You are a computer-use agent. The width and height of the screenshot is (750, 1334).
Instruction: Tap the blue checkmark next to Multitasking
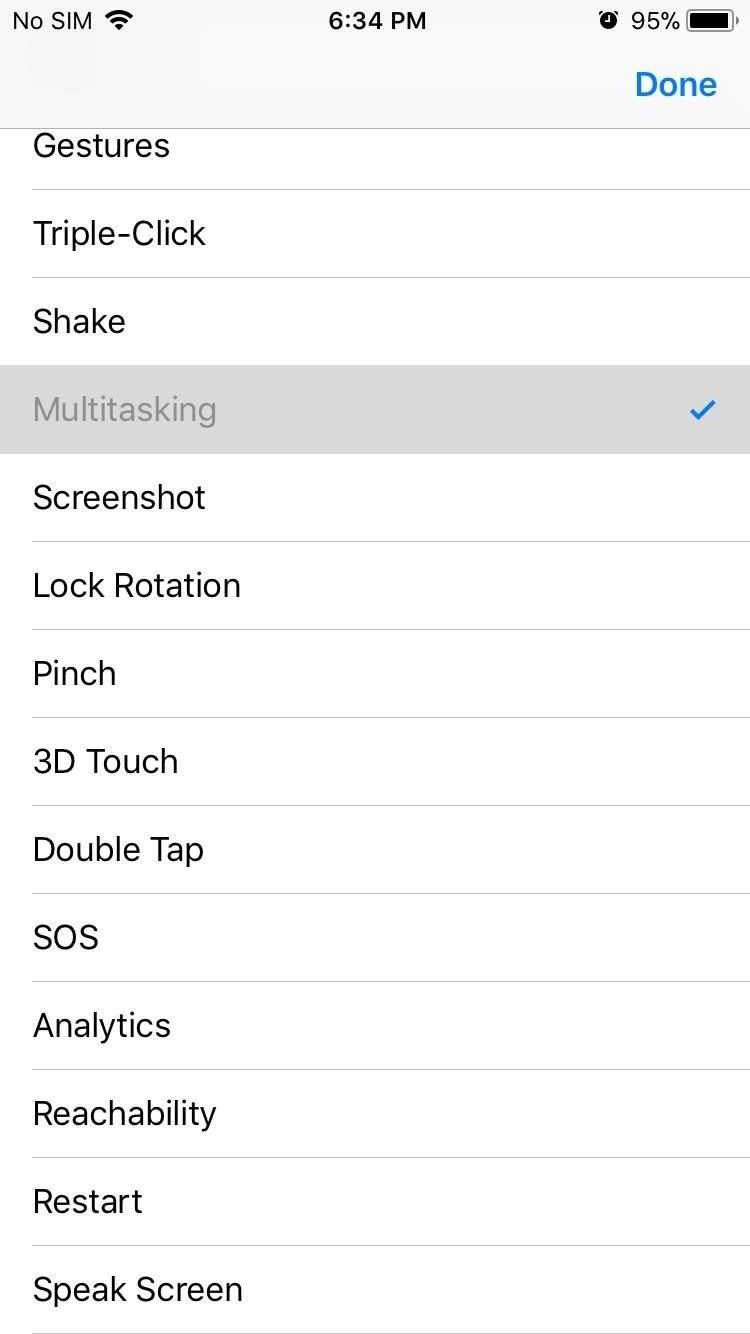coord(703,409)
